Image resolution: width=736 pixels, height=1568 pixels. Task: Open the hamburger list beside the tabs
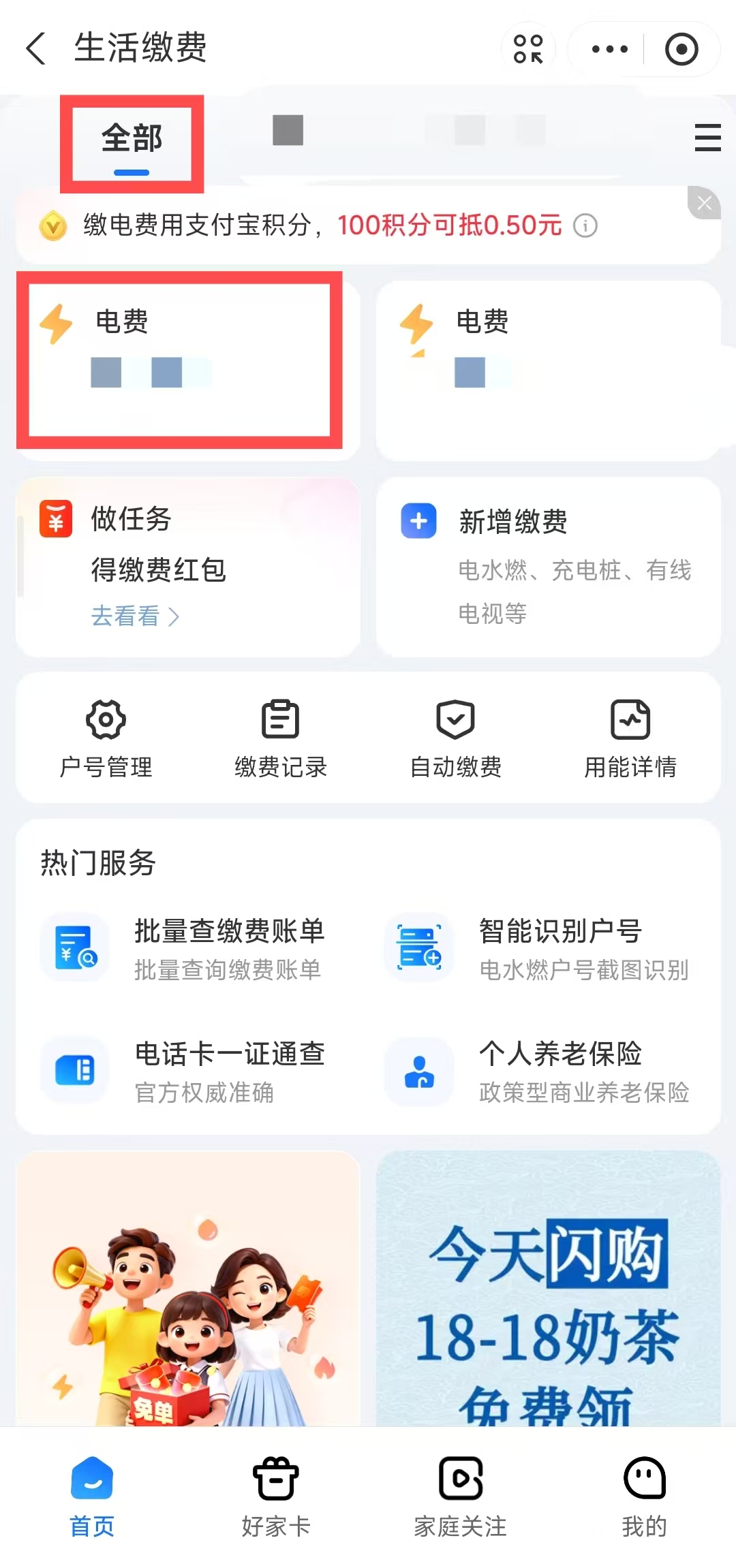[708, 138]
